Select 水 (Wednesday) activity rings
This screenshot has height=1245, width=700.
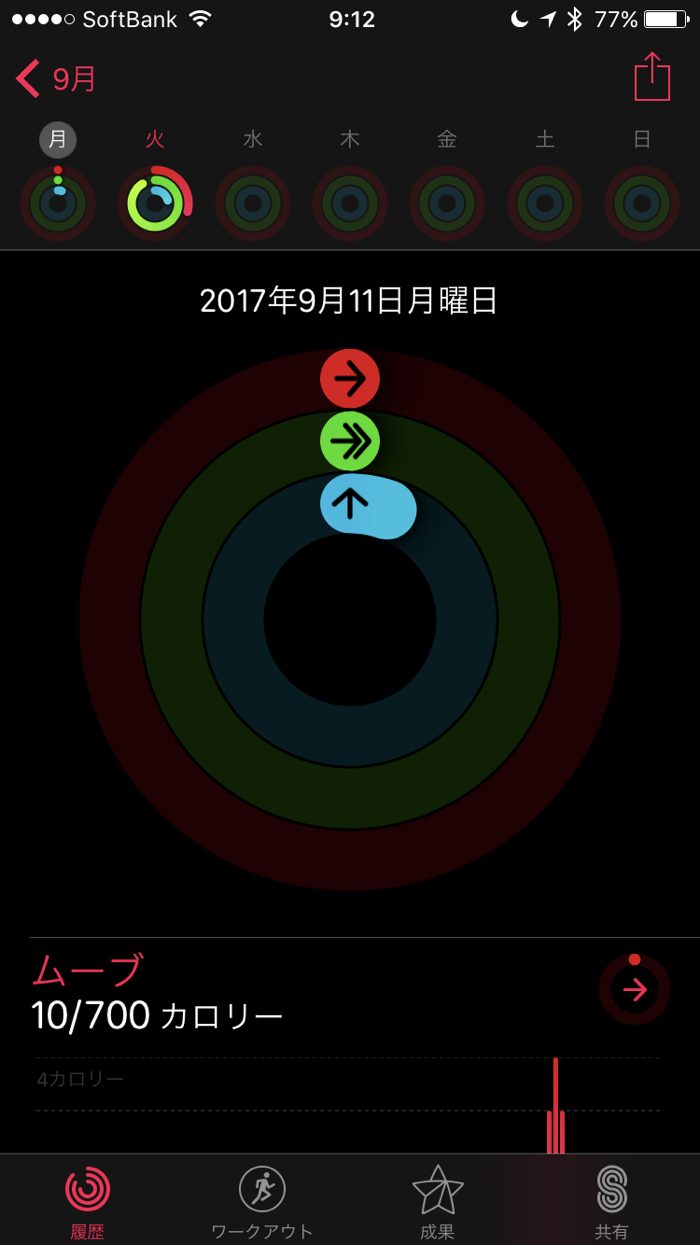[x=253, y=203]
